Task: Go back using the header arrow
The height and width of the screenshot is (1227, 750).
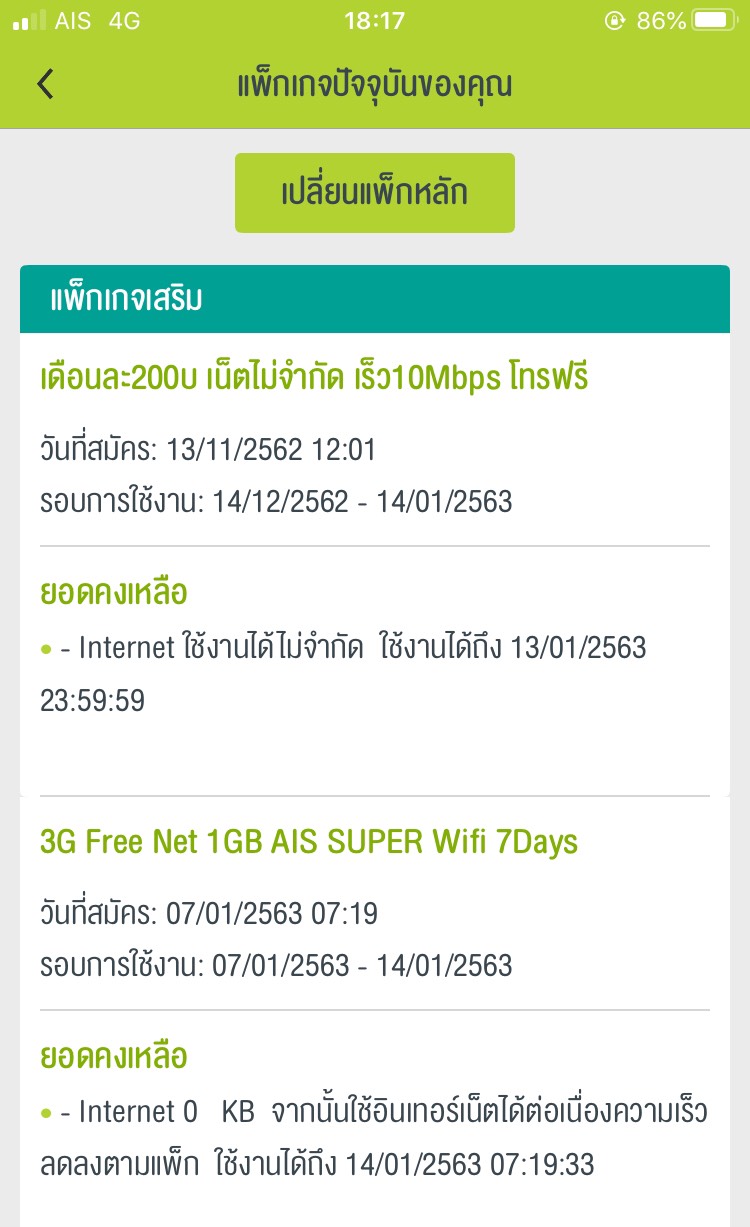Action: [x=45, y=84]
